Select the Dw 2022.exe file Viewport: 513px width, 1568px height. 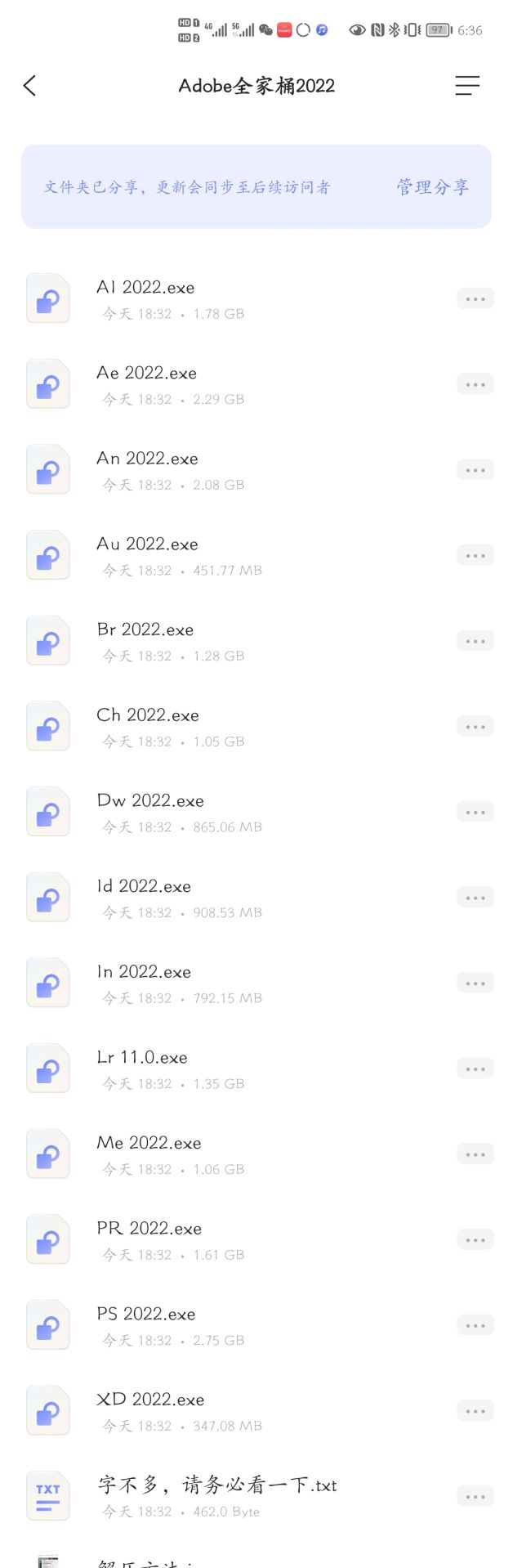[150, 801]
